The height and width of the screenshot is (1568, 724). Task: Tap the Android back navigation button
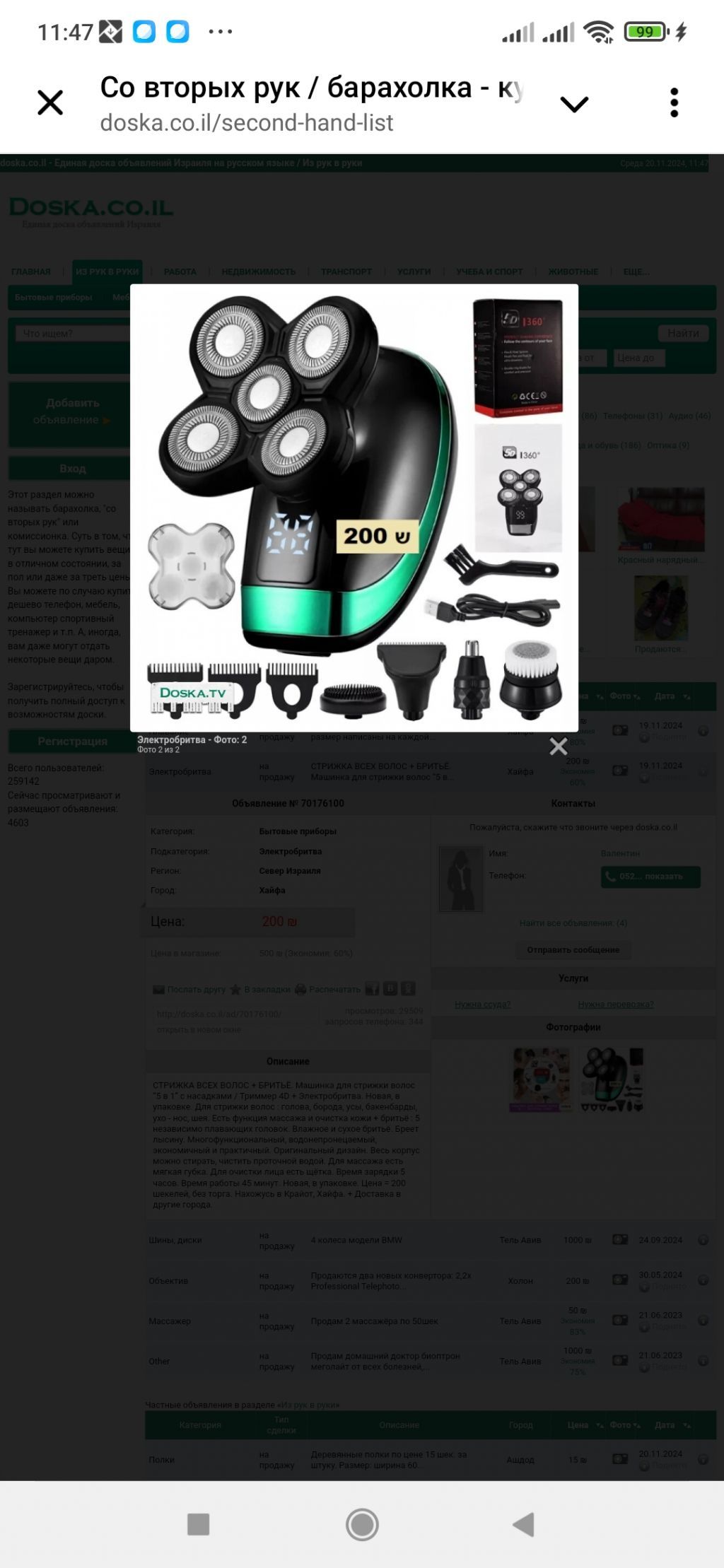[523, 1524]
